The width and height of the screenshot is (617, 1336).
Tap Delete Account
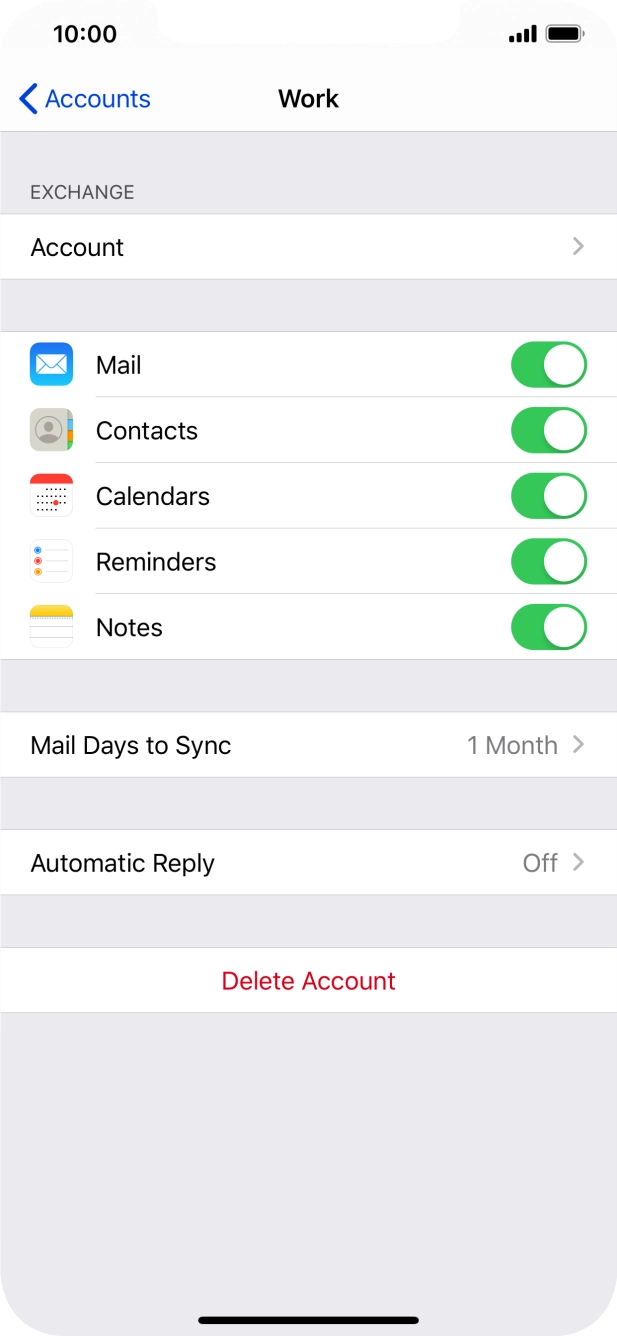[308, 981]
